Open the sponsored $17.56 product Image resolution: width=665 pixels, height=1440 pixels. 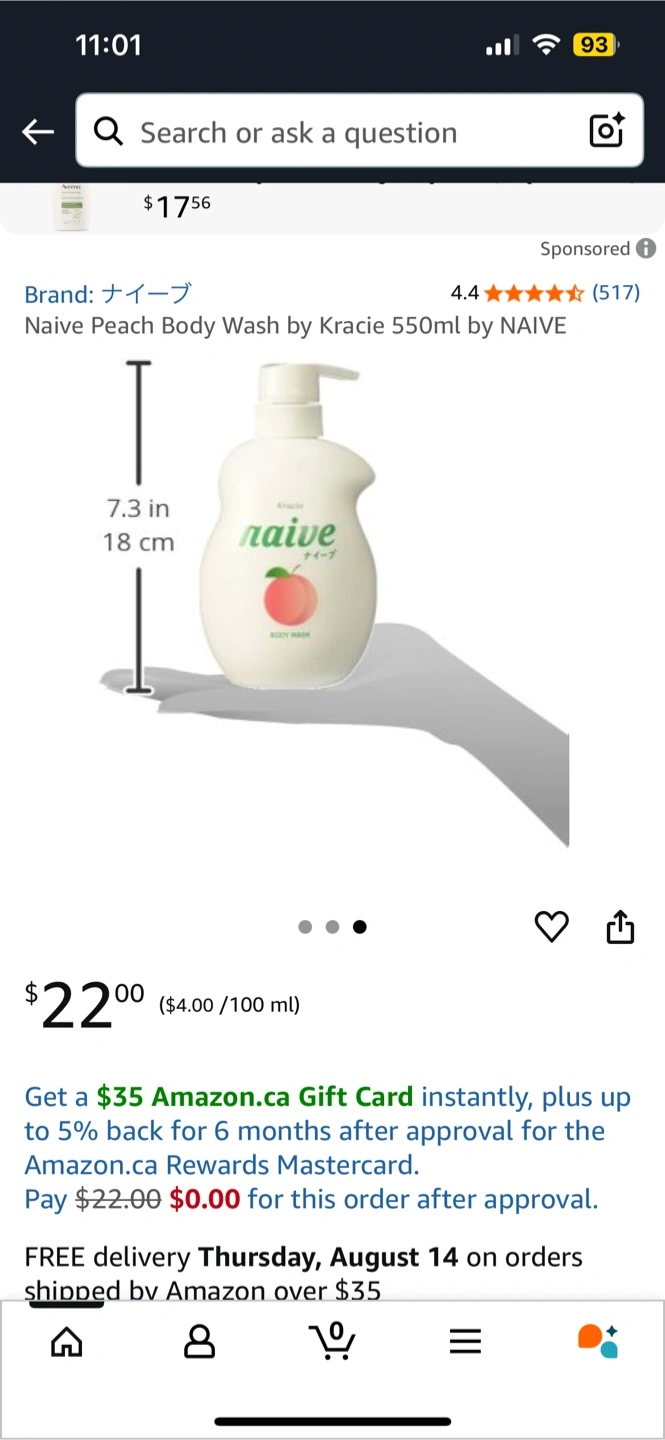point(178,206)
